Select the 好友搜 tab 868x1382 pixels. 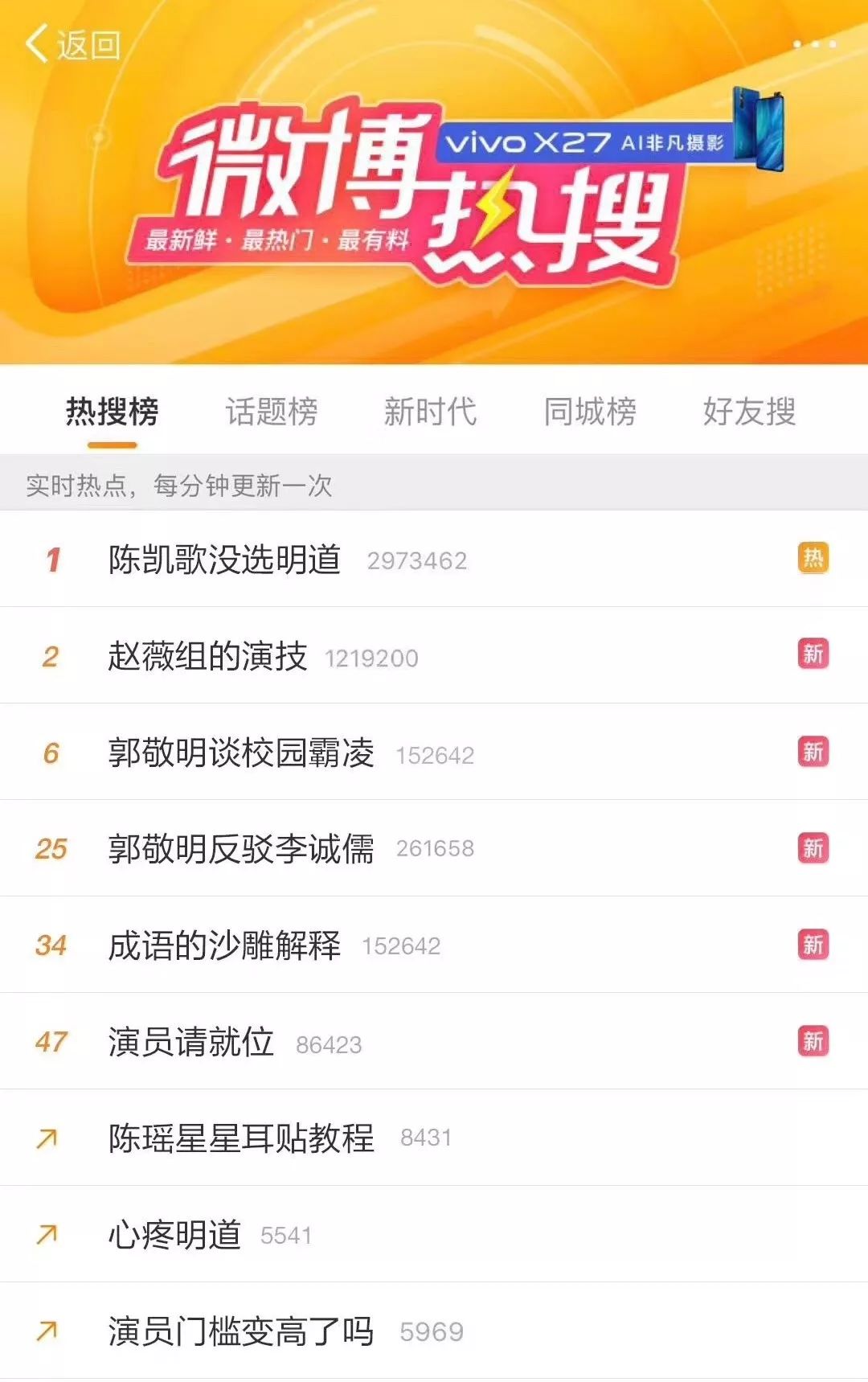point(749,412)
